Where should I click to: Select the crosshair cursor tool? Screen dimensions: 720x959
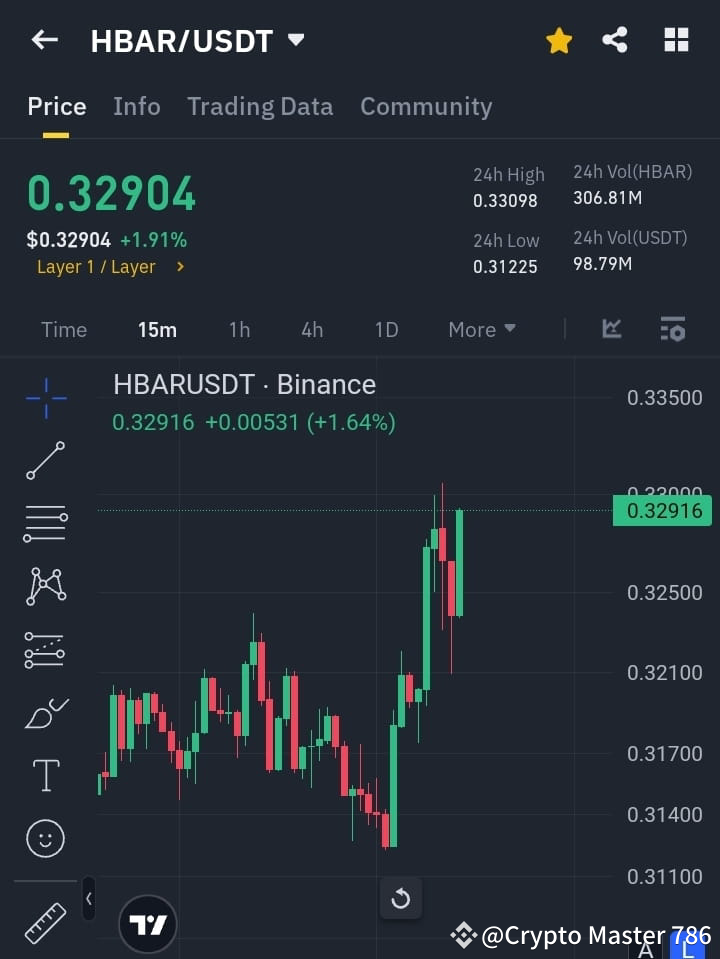click(x=45, y=398)
